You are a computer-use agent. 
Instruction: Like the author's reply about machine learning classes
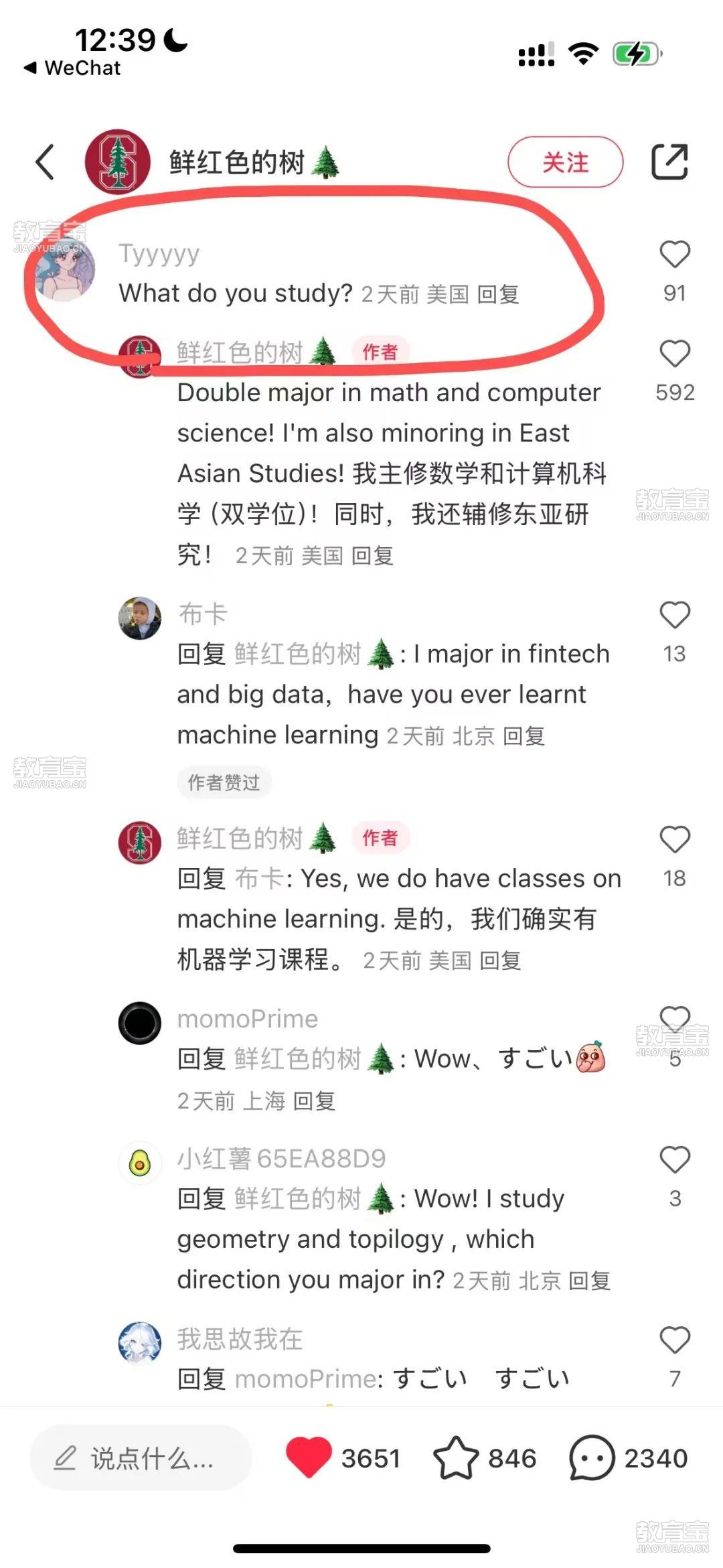coord(675,839)
